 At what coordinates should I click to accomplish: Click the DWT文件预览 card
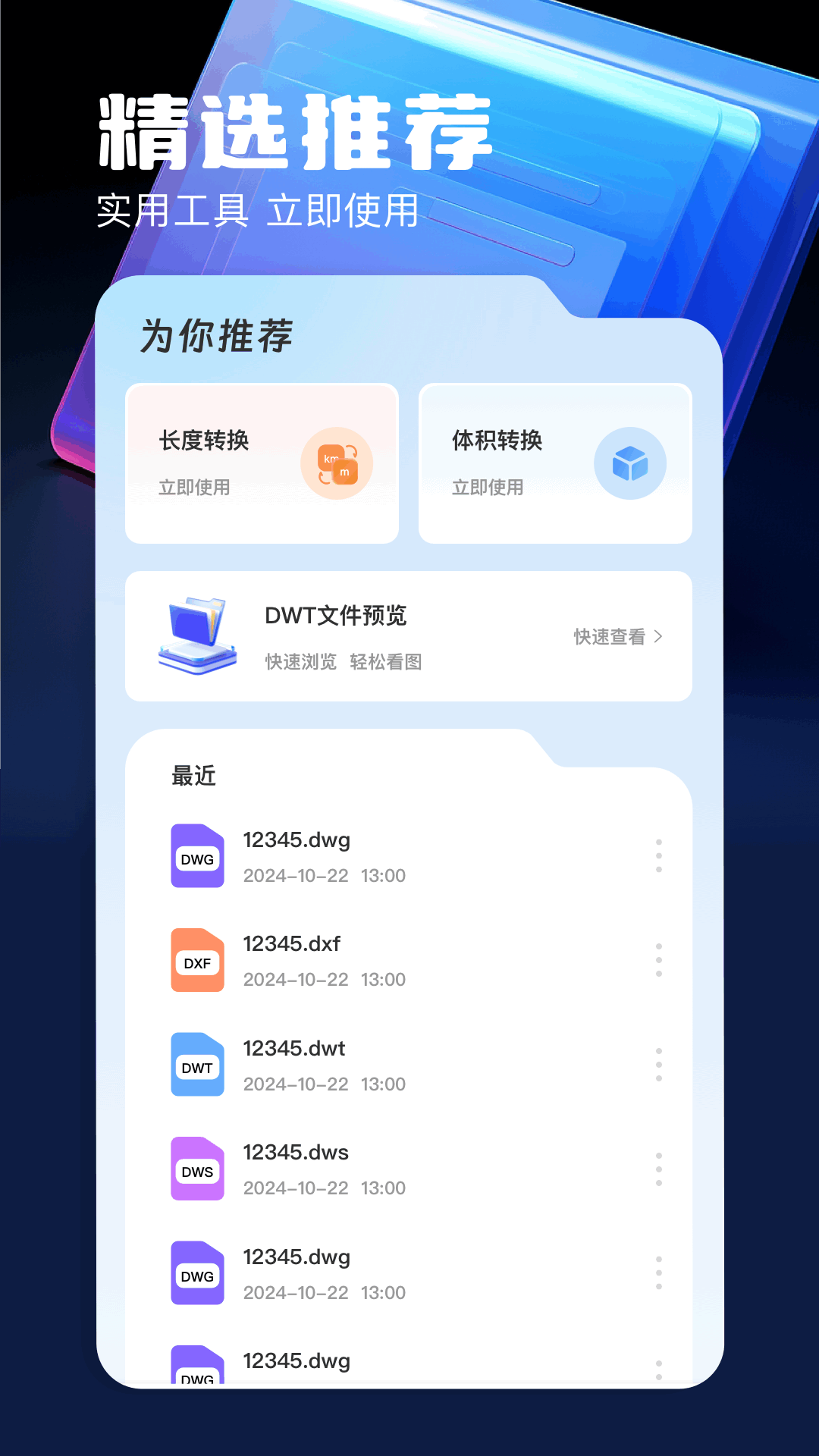(409, 635)
